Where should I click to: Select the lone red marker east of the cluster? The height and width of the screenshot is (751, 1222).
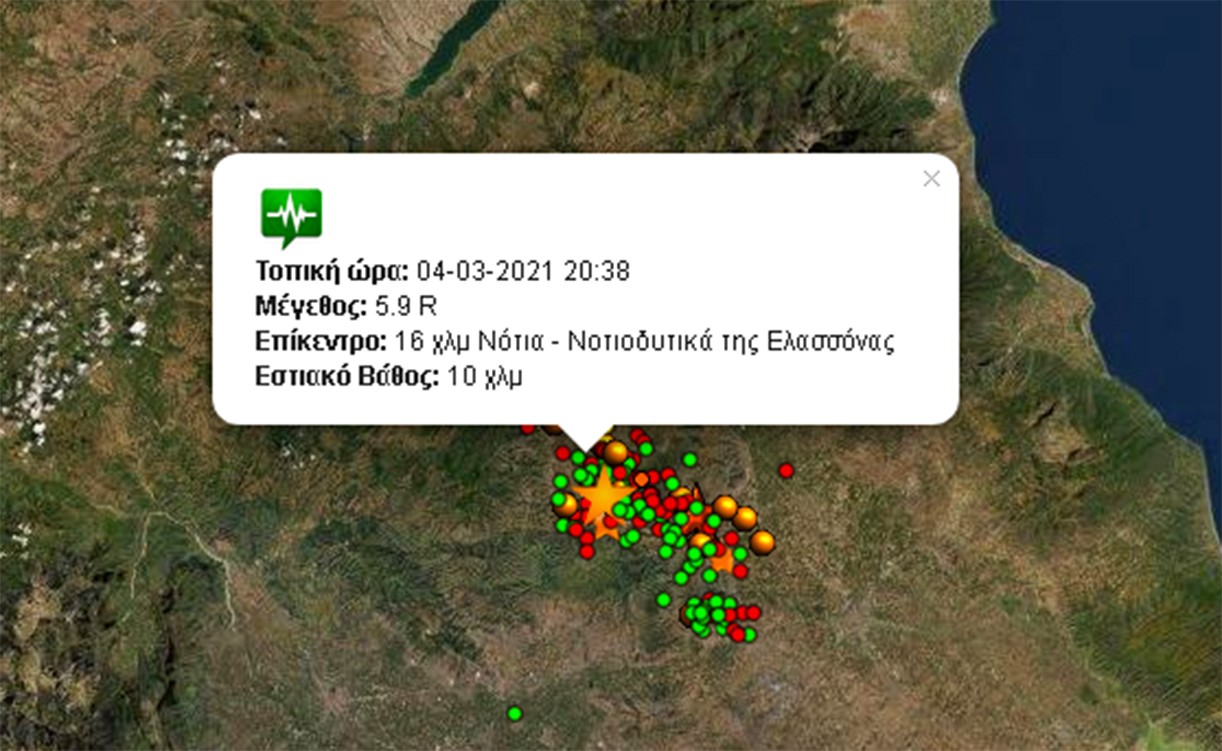point(786,470)
